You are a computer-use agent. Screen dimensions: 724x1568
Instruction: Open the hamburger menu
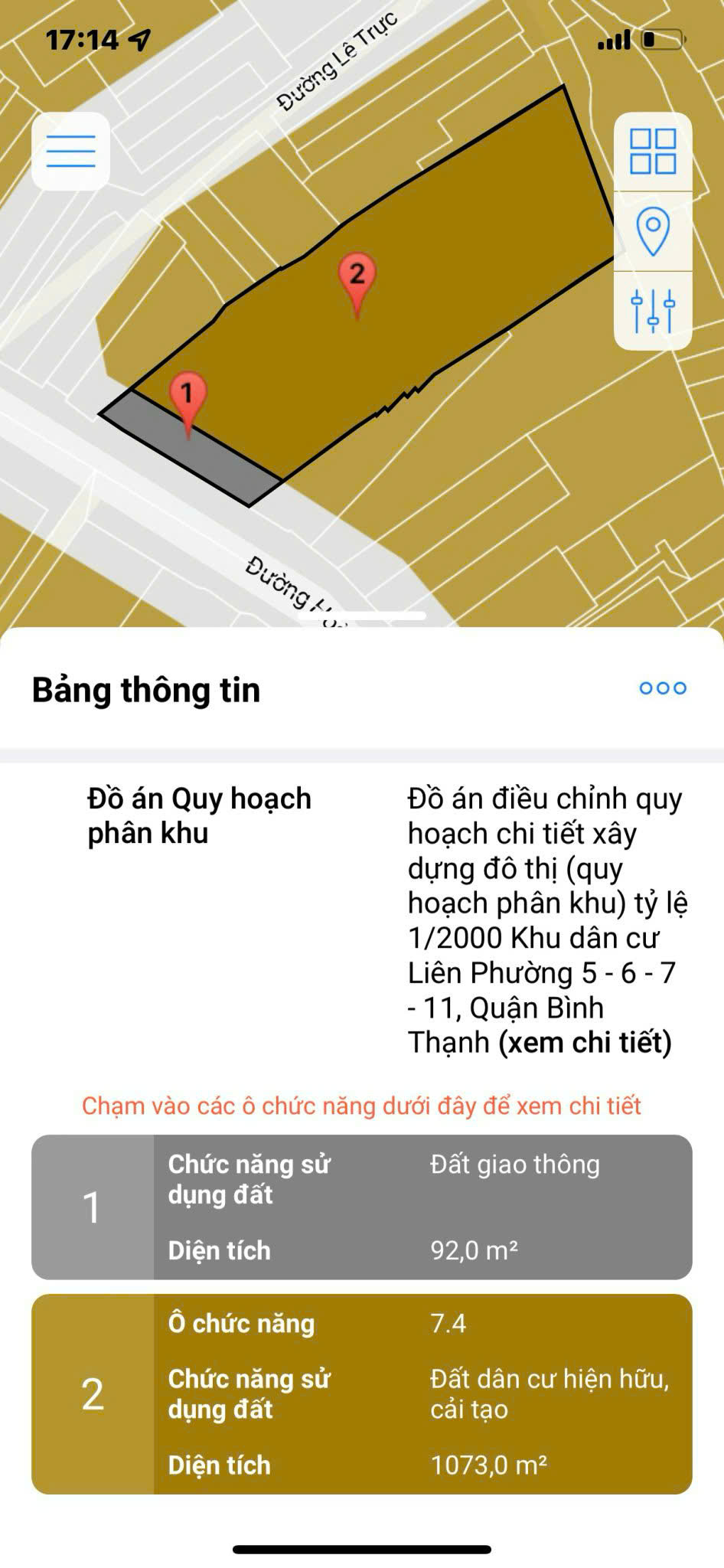pyautogui.click(x=70, y=151)
